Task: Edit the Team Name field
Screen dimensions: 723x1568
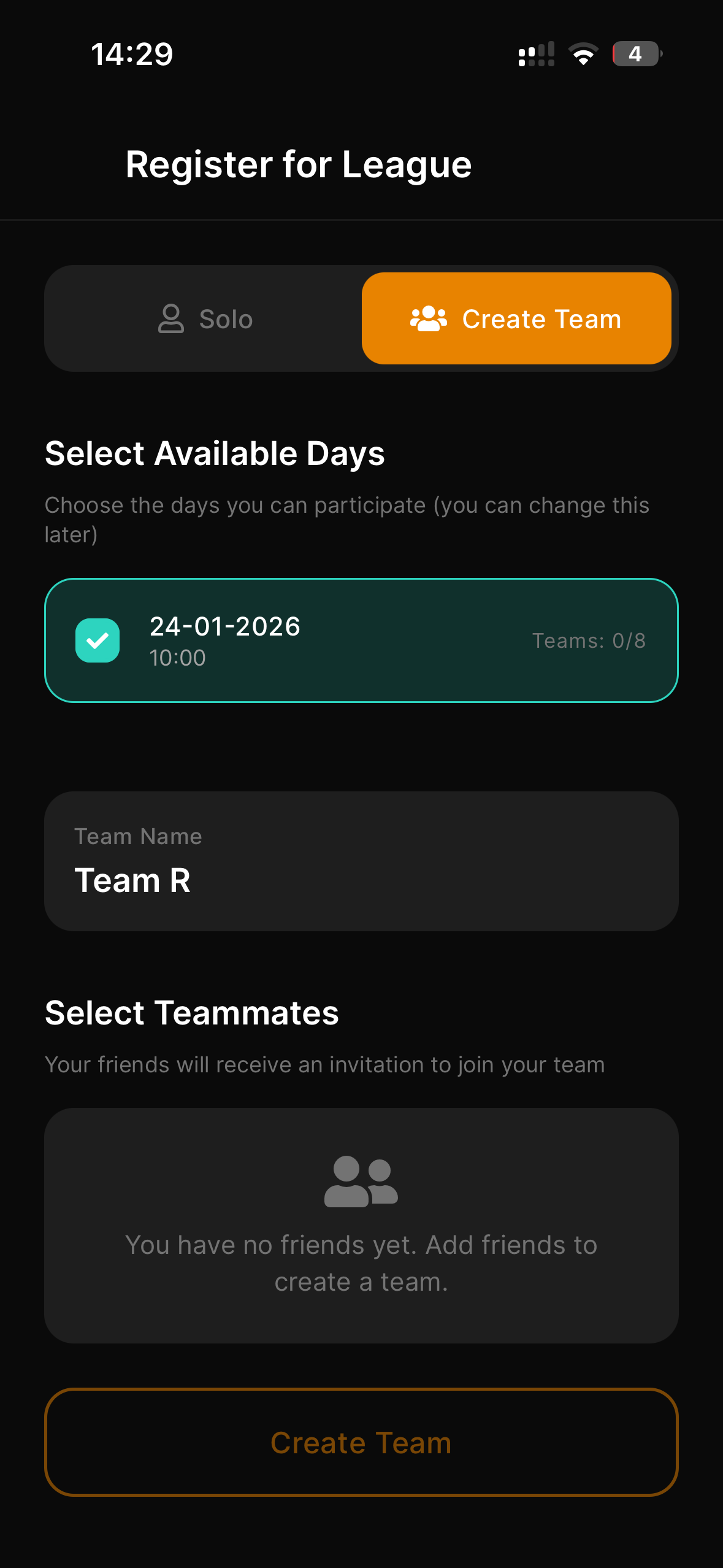Action: [x=361, y=879]
